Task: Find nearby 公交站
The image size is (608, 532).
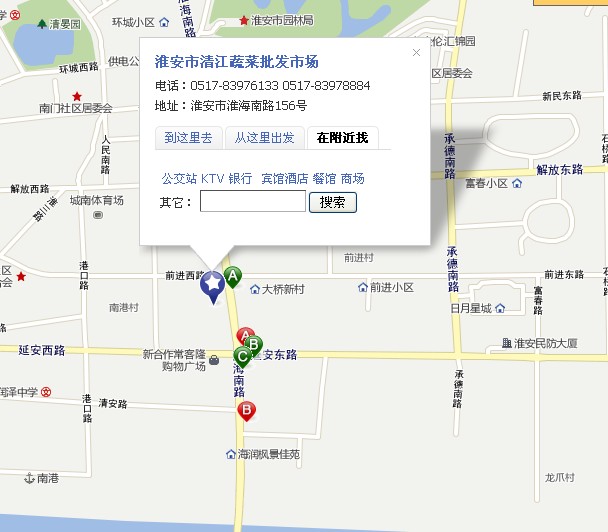Action: tap(179, 178)
